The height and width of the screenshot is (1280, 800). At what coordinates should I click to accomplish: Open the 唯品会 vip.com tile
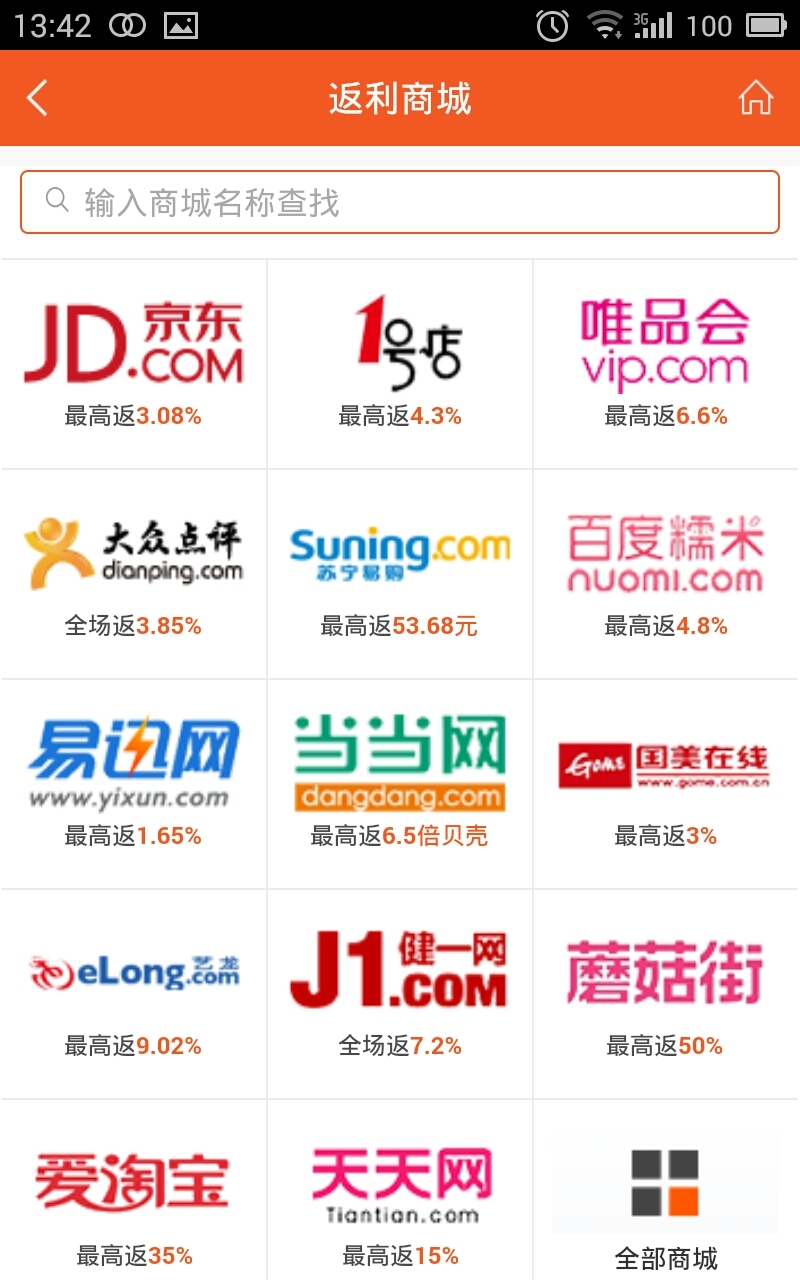click(666, 364)
